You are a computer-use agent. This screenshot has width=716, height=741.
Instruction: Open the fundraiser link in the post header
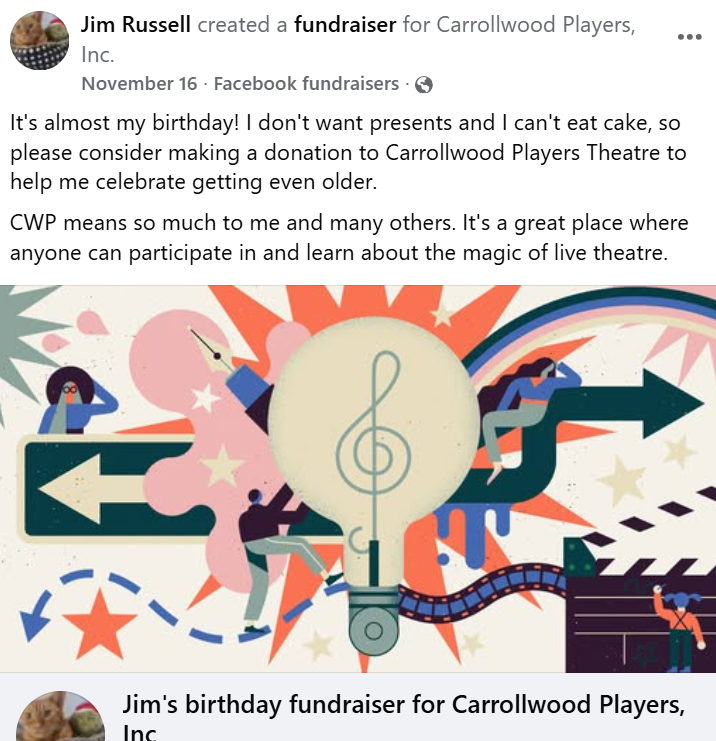tap(345, 24)
